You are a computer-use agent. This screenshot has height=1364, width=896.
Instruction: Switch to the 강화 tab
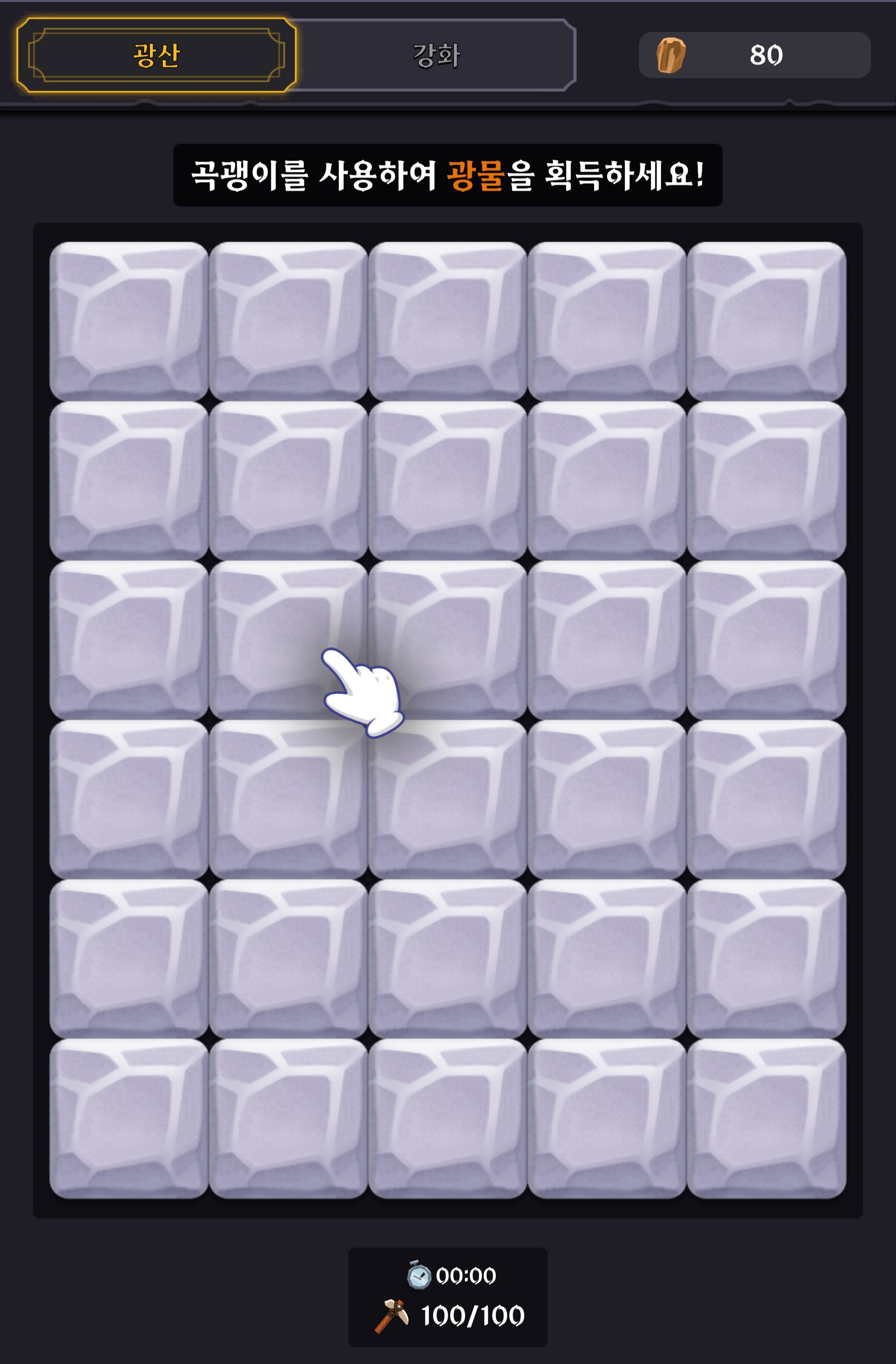[x=436, y=56]
